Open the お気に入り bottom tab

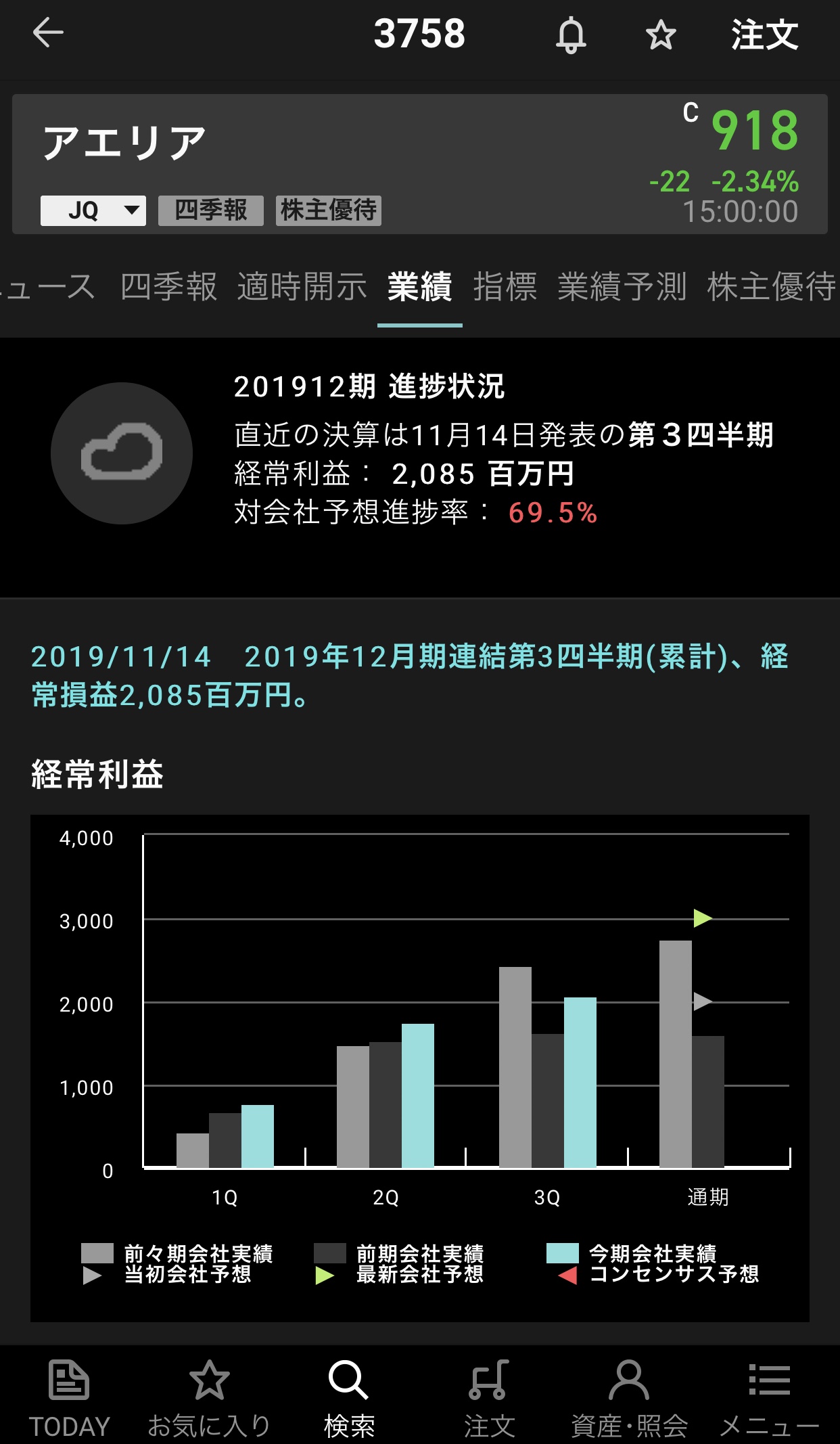pyautogui.click(x=209, y=1398)
